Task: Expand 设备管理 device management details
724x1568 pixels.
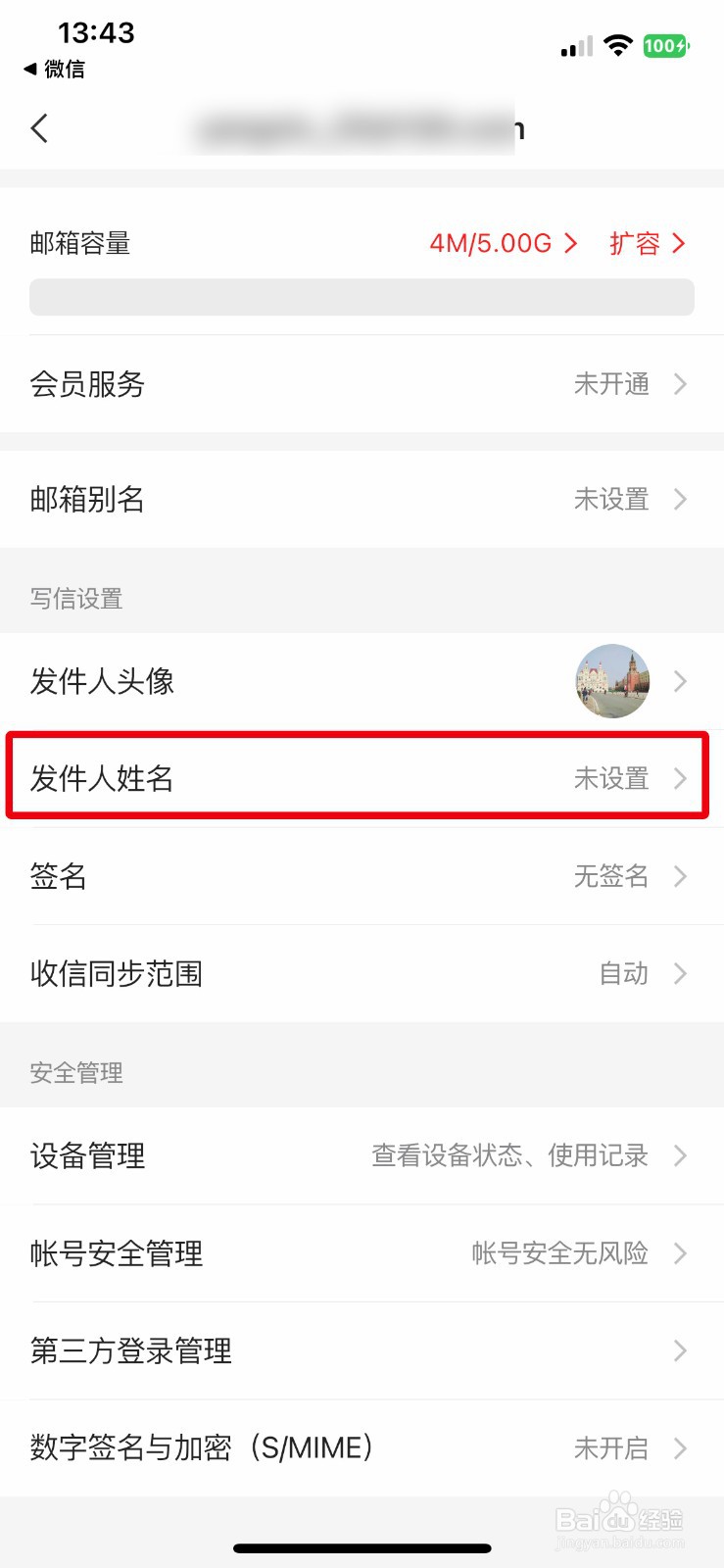Action: [362, 1155]
